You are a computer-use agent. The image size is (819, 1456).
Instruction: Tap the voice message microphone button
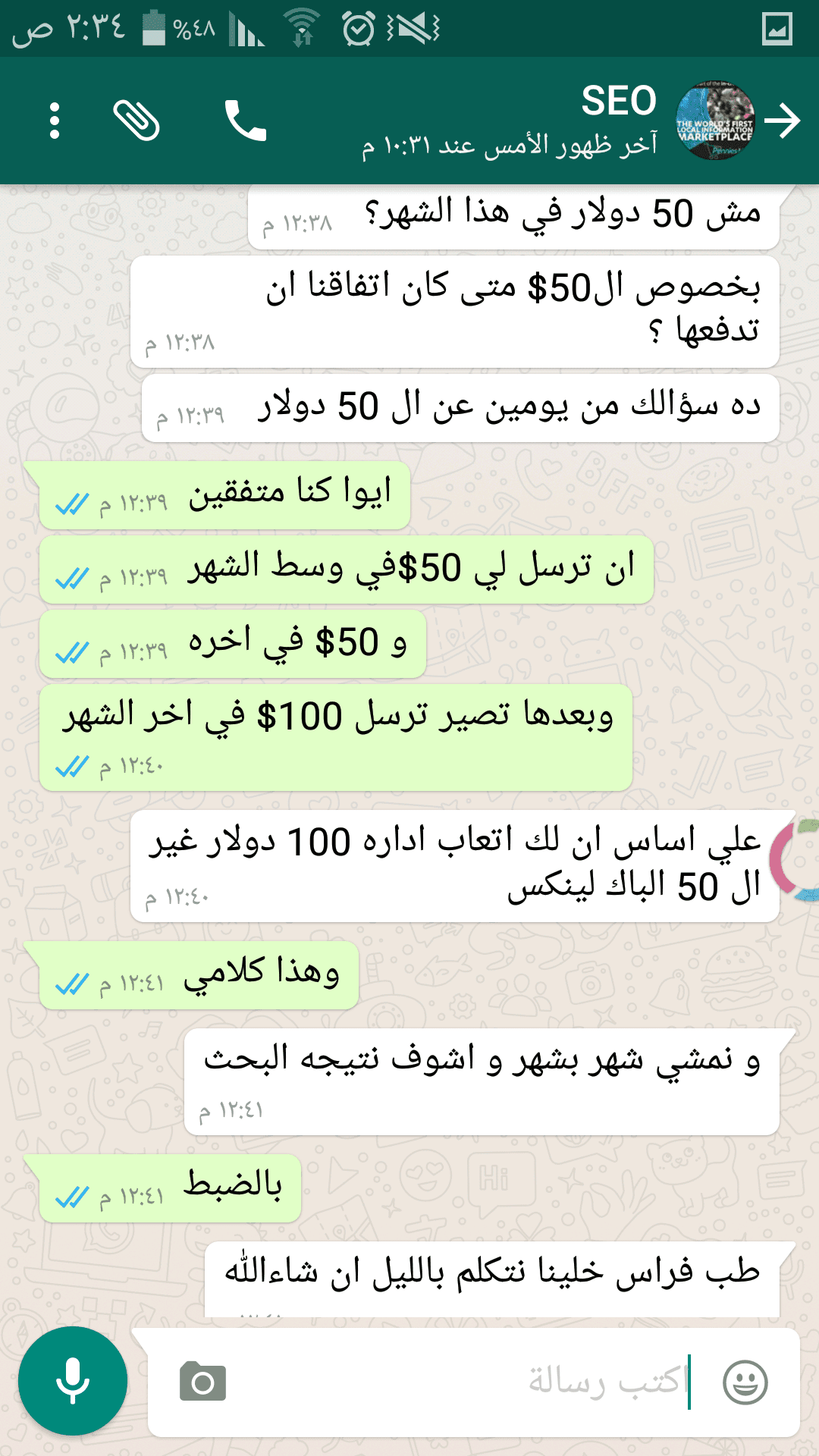coord(73,1381)
